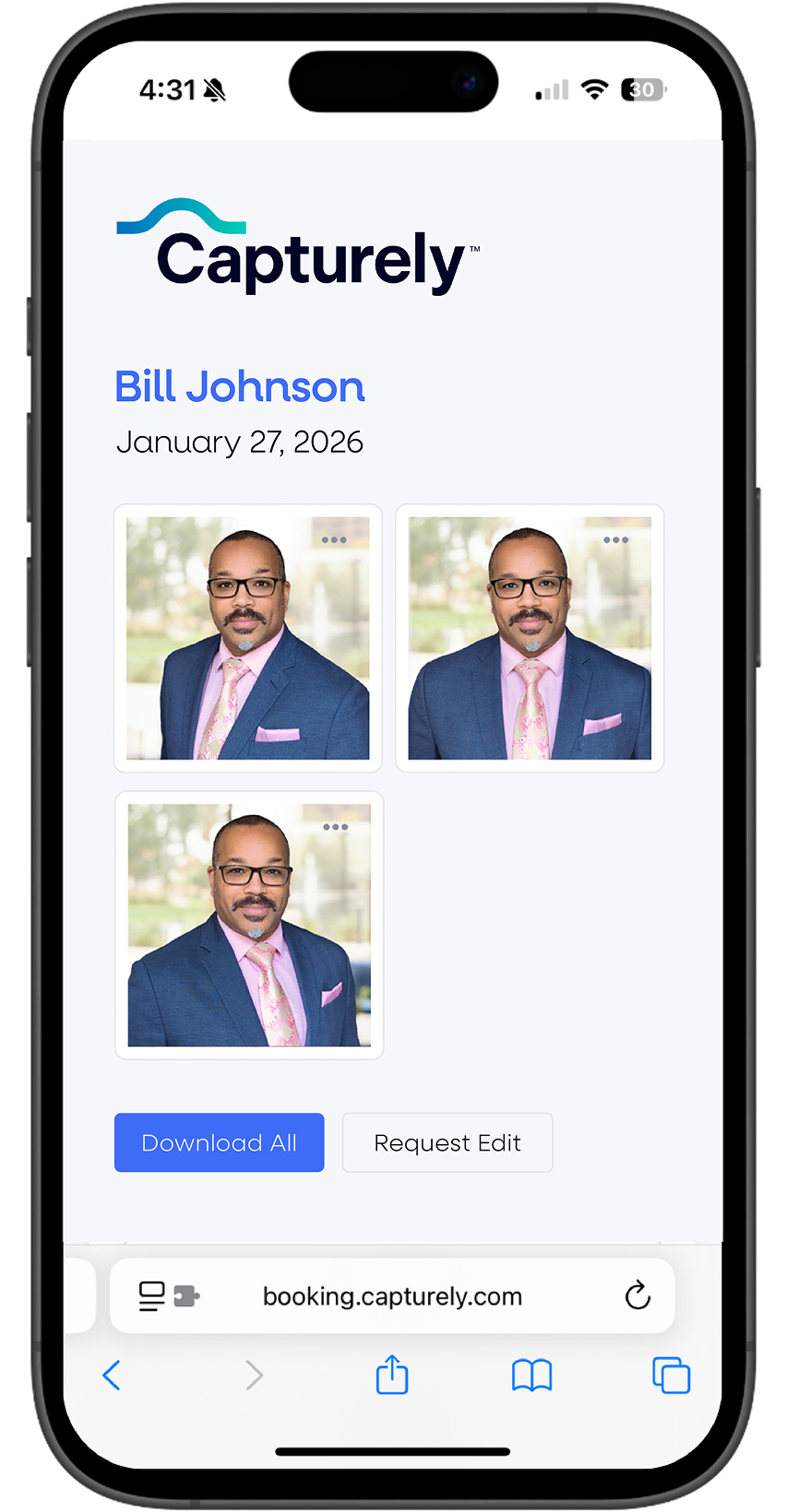The height and width of the screenshot is (1512, 786).
Task: Open three-dot menu on third photo
Action: pos(336,827)
